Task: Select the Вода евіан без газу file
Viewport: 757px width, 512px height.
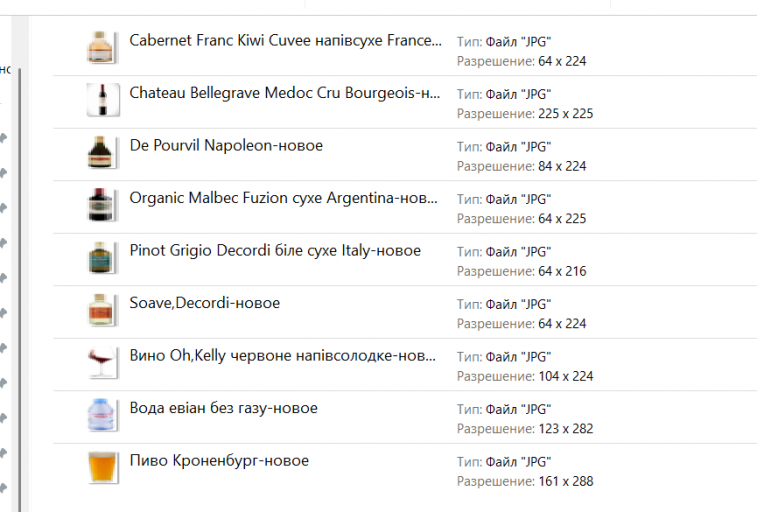Action: 223,408
